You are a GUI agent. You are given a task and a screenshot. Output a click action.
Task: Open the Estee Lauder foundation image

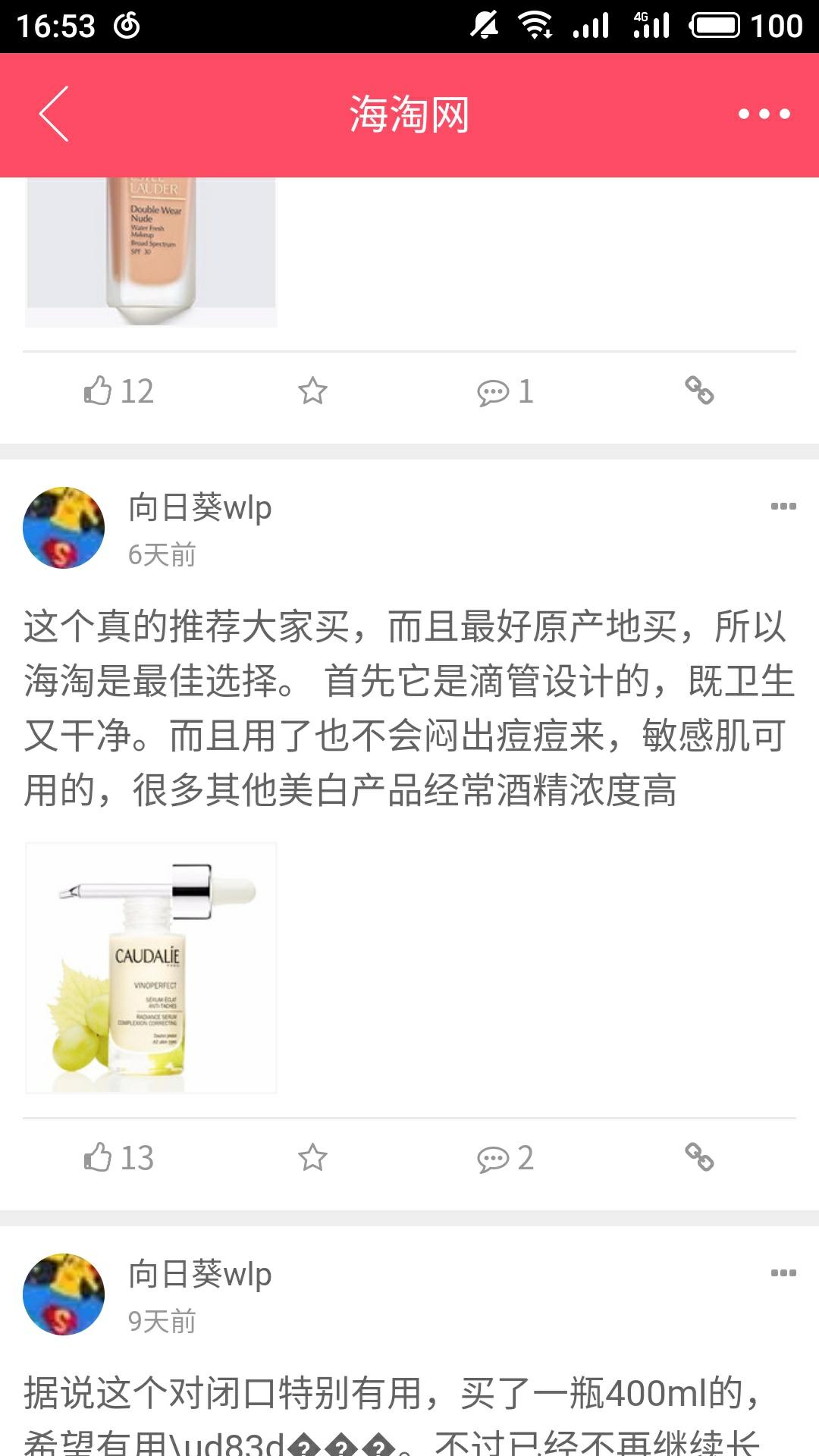(152, 250)
